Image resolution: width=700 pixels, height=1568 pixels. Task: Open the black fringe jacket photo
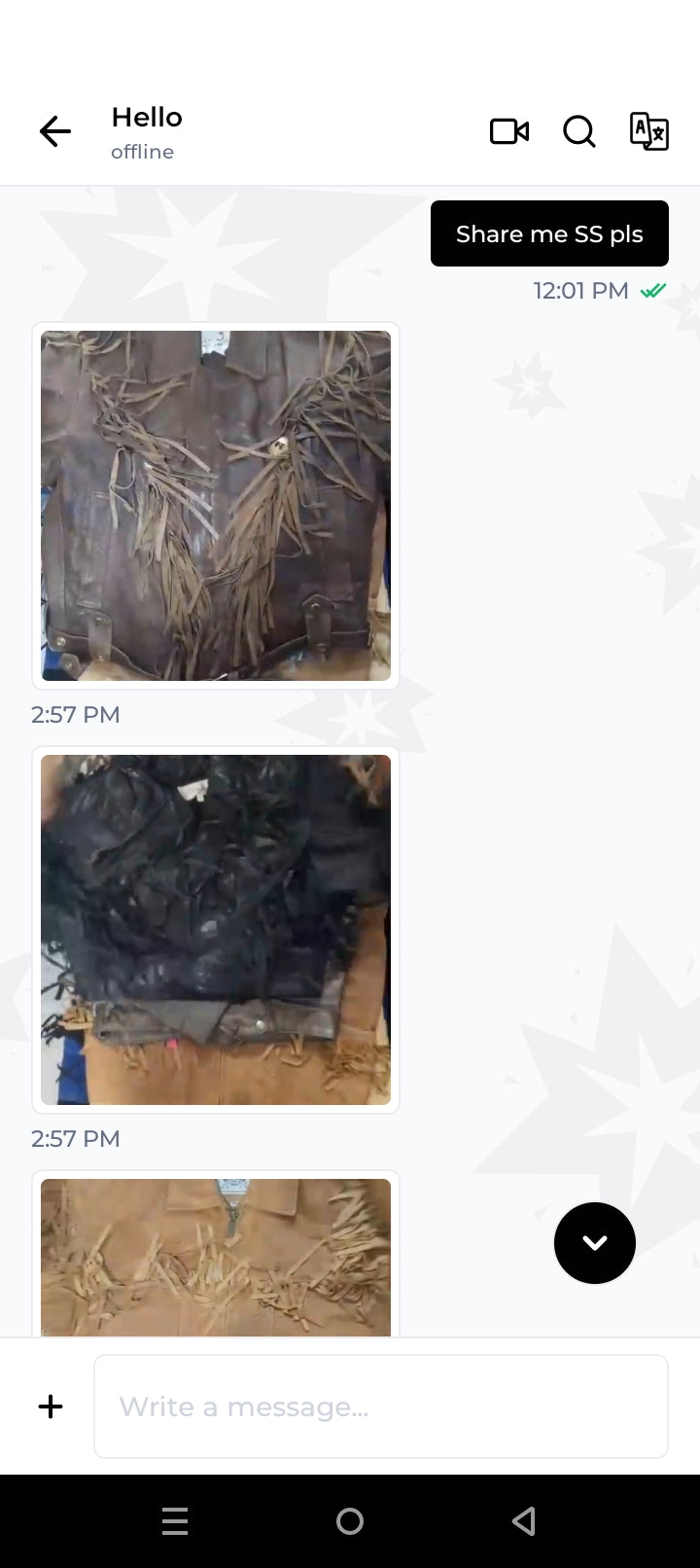pos(216,930)
